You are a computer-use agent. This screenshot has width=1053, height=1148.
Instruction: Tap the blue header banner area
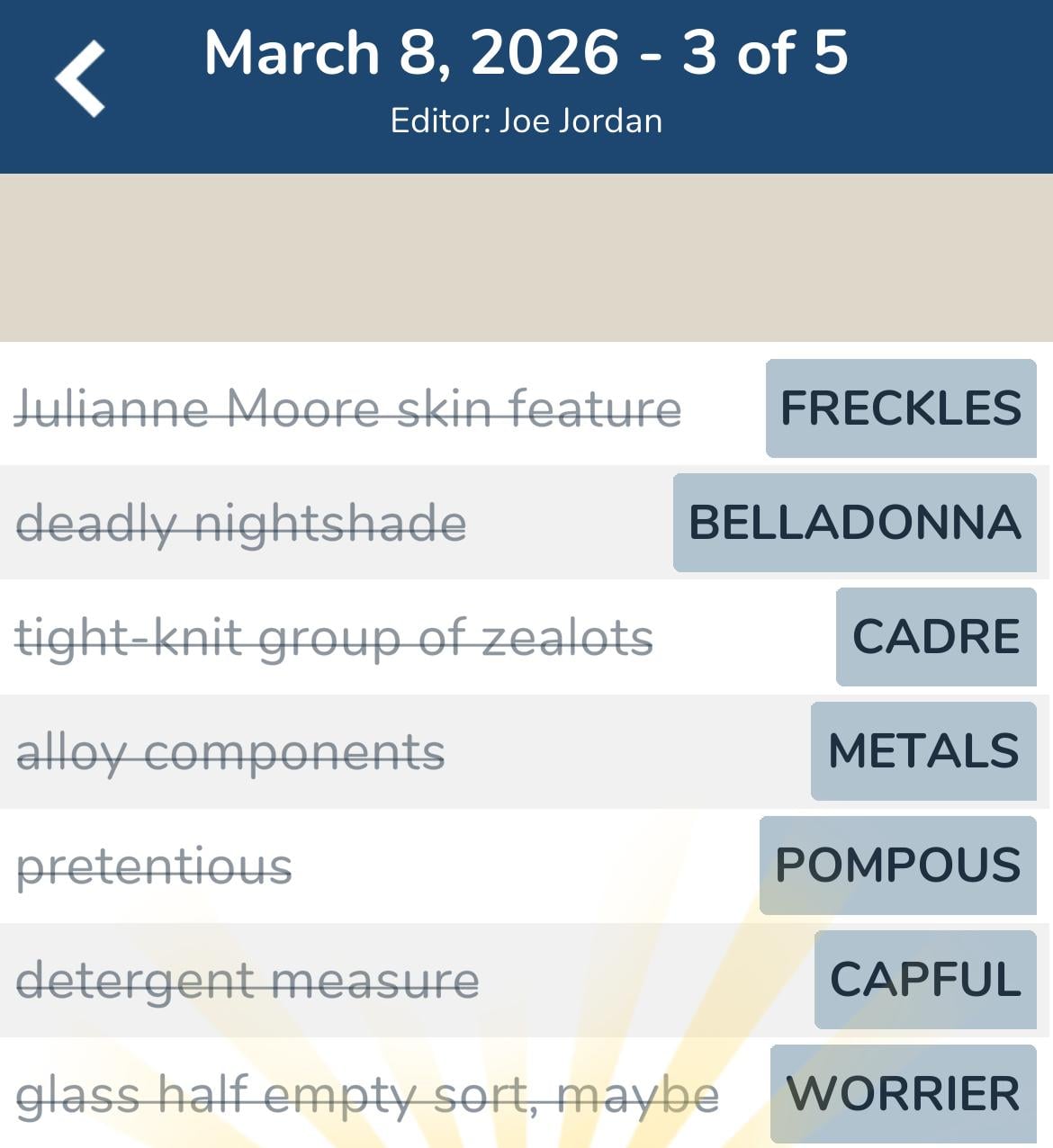(x=526, y=85)
